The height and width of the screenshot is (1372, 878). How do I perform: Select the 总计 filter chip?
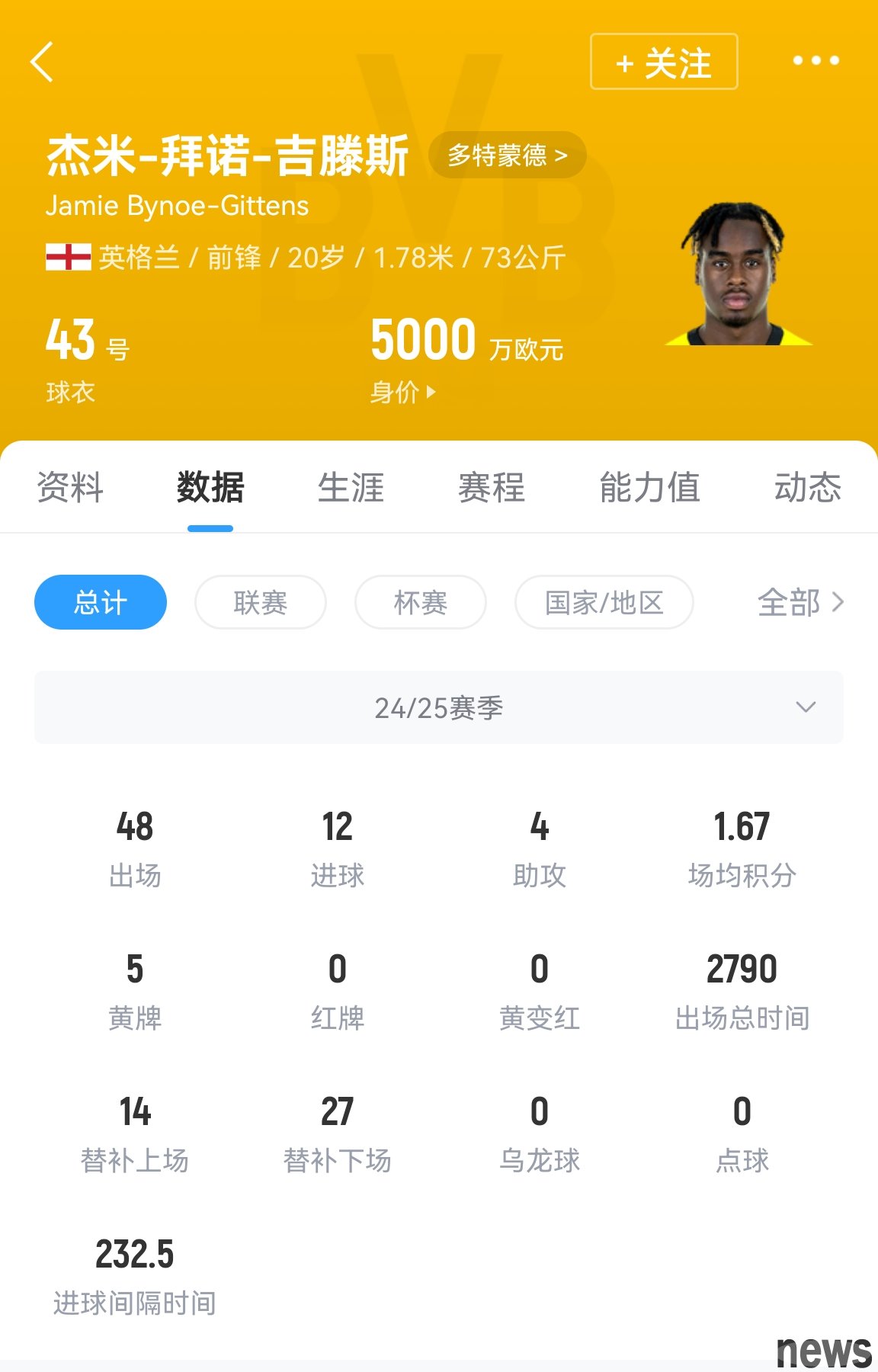[x=101, y=602]
